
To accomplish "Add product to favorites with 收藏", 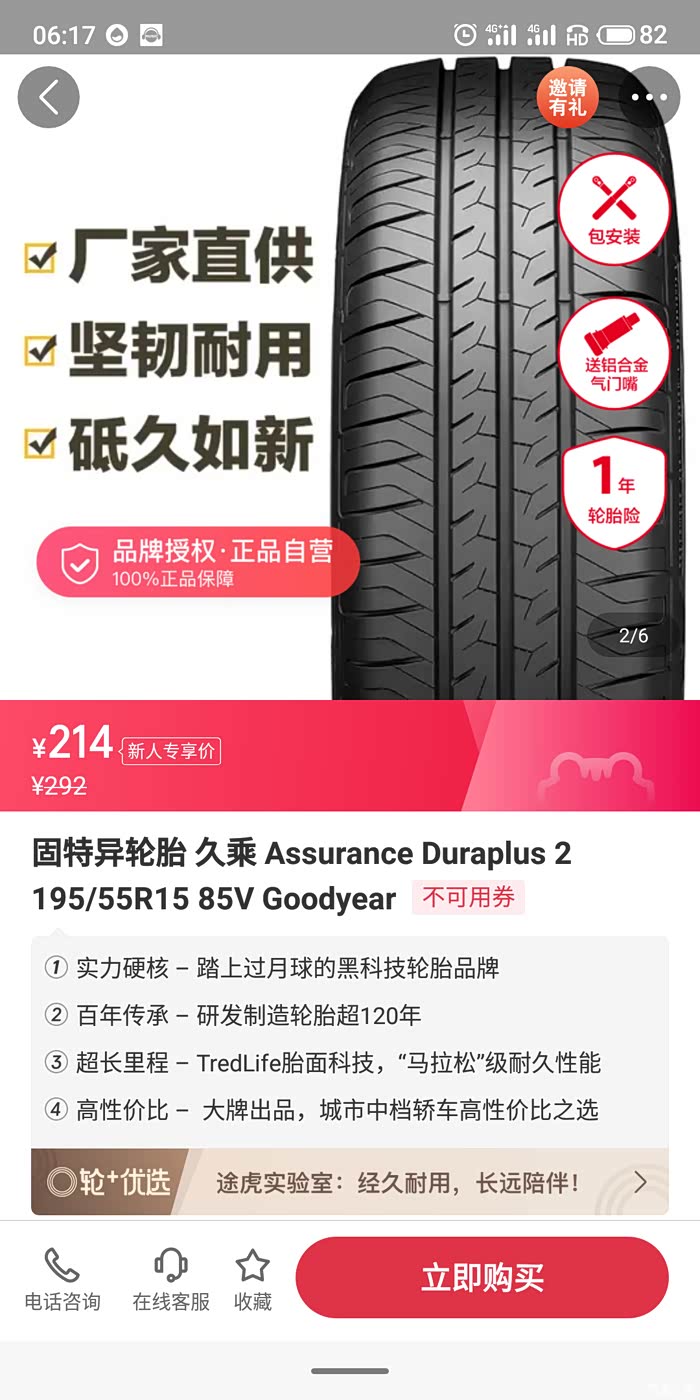I will pos(253,1279).
